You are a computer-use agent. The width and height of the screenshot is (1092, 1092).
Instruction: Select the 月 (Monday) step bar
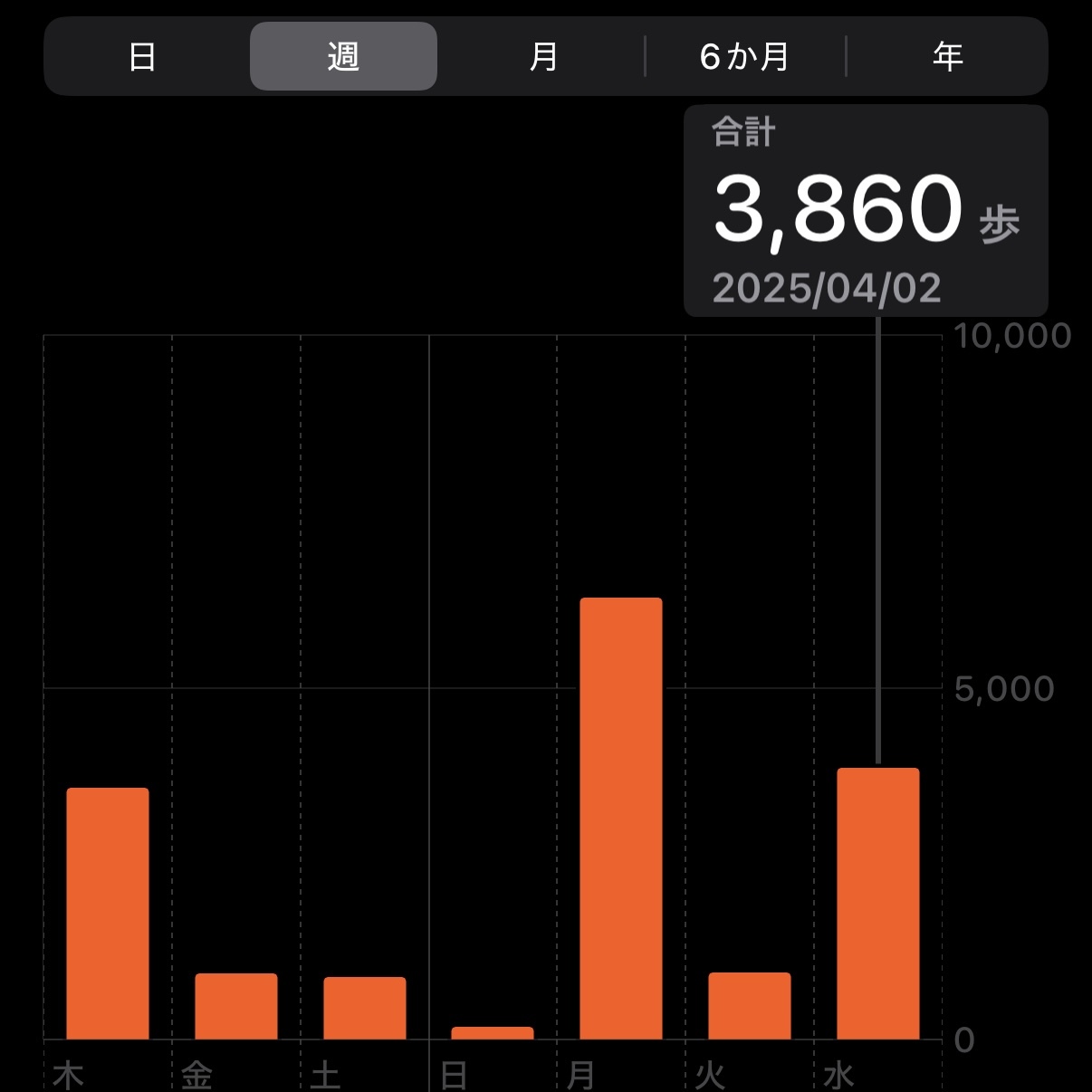(x=621, y=818)
